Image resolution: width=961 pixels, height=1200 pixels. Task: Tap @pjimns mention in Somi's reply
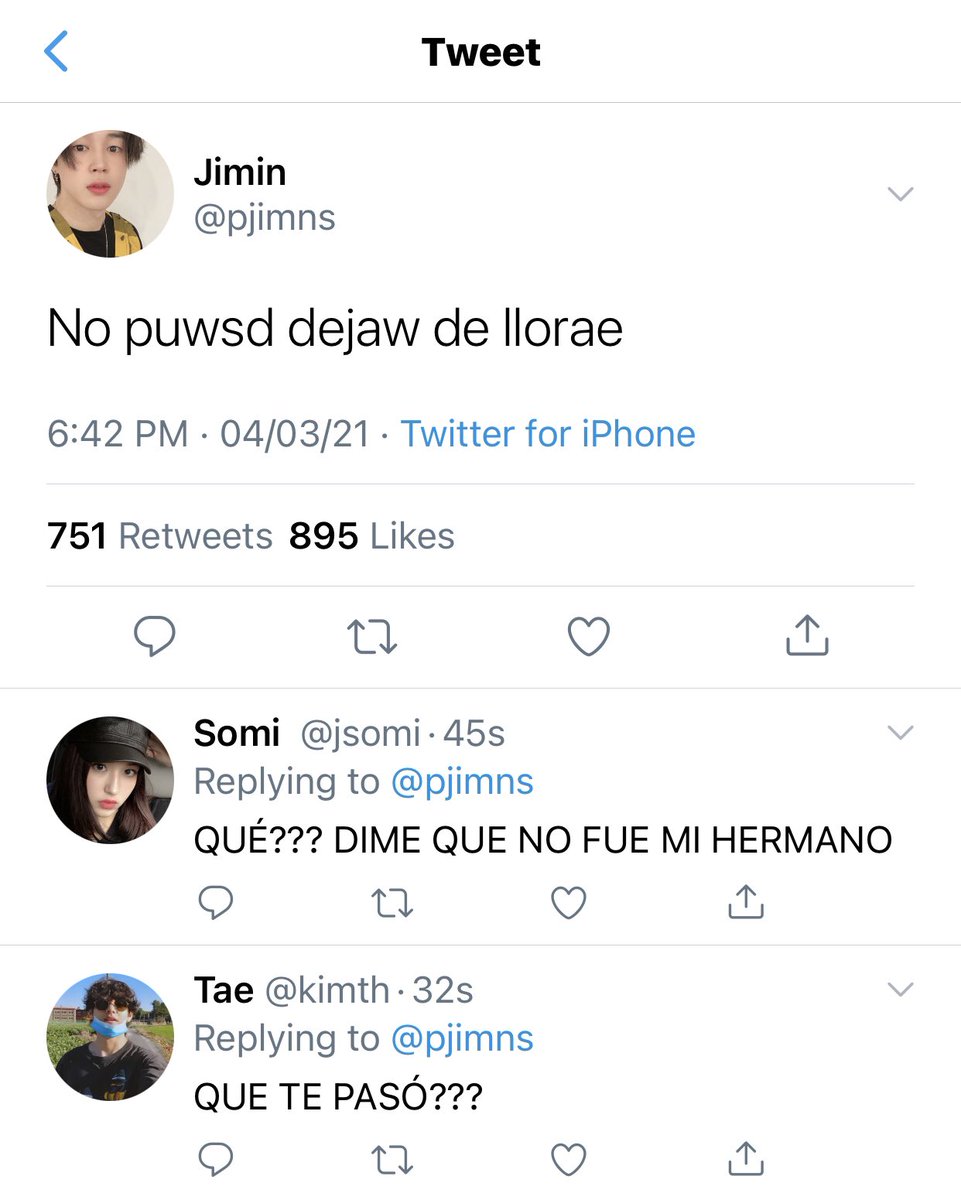(x=462, y=782)
